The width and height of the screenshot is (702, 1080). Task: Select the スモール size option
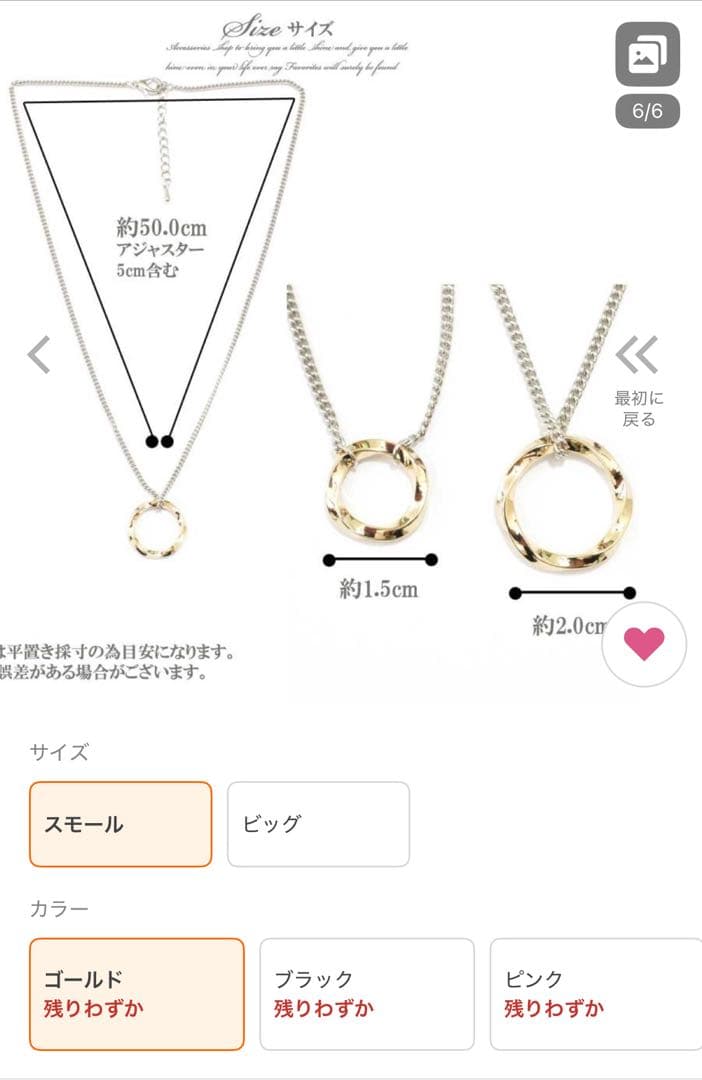pyautogui.click(x=121, y=824)
